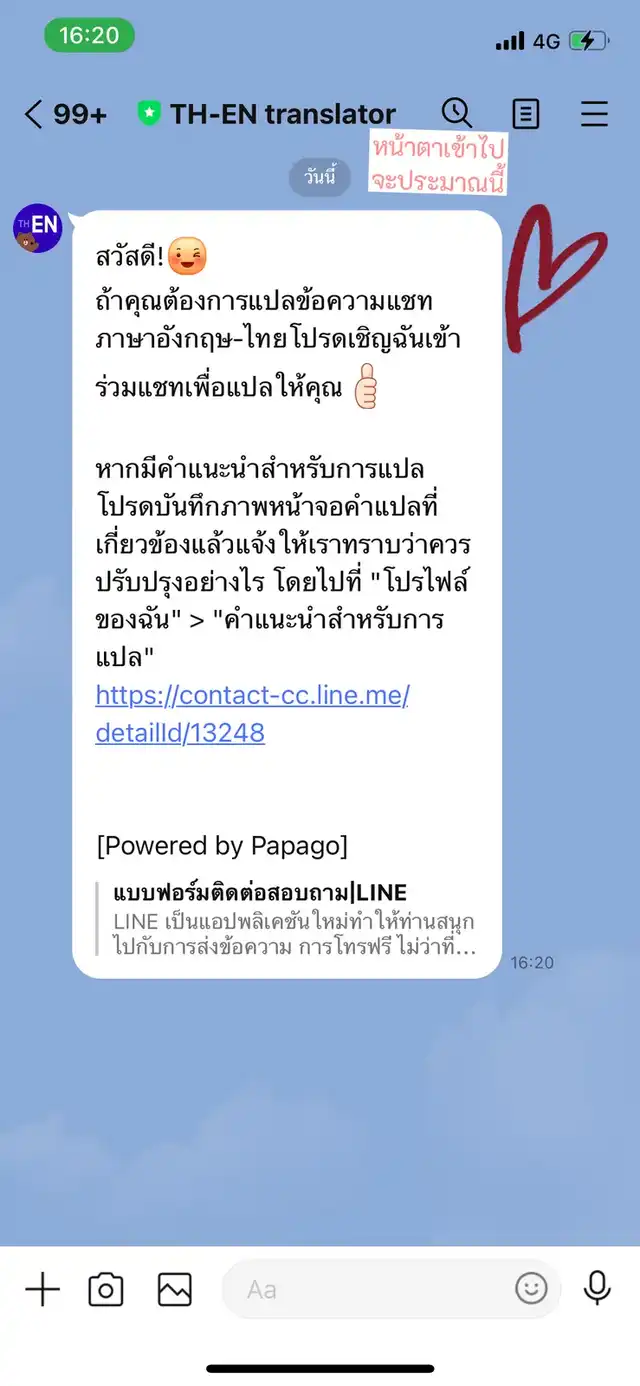Launch the camera from chat bar
The image size is (640, 1386).
tap(106, 1290)
